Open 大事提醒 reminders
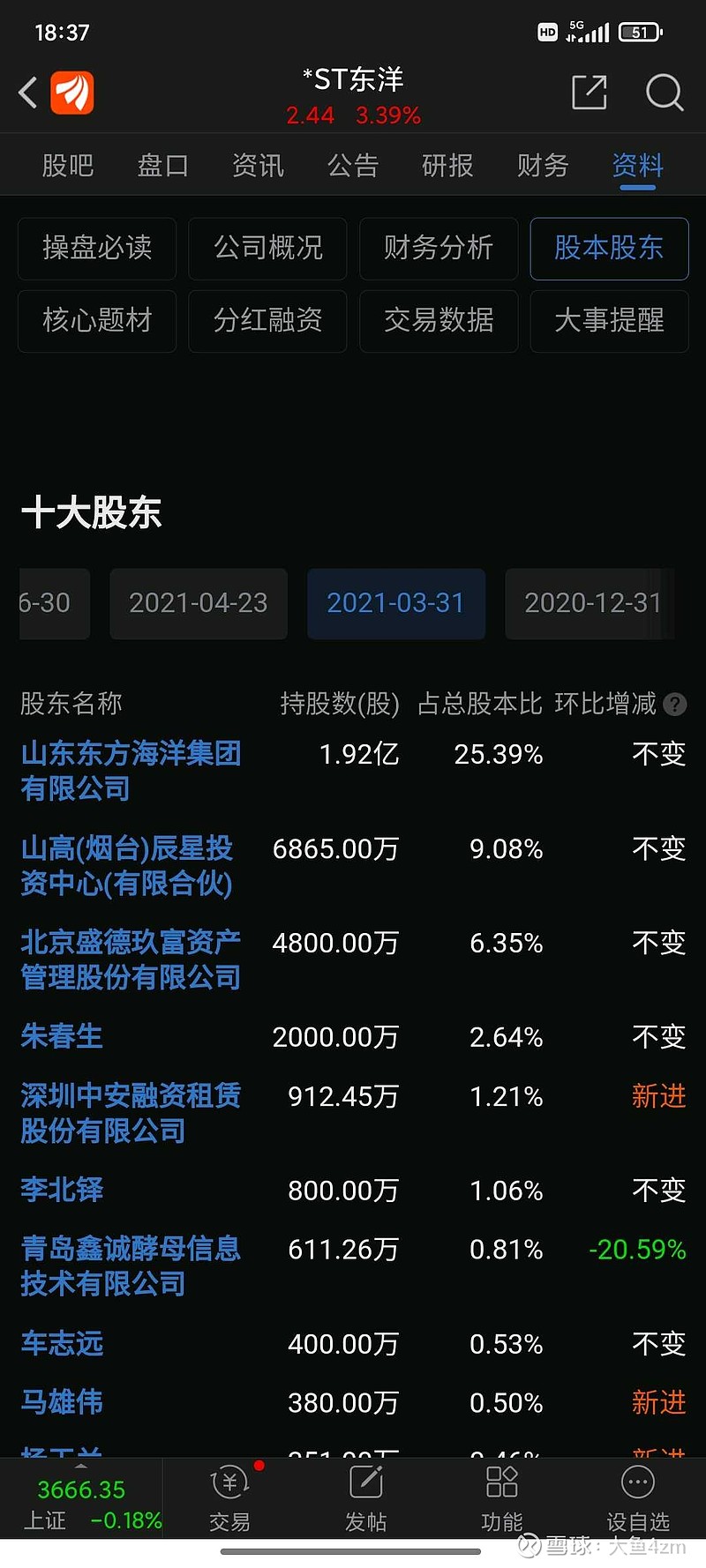The width and height of the screenshot is (706, 1568). point(609,321)
